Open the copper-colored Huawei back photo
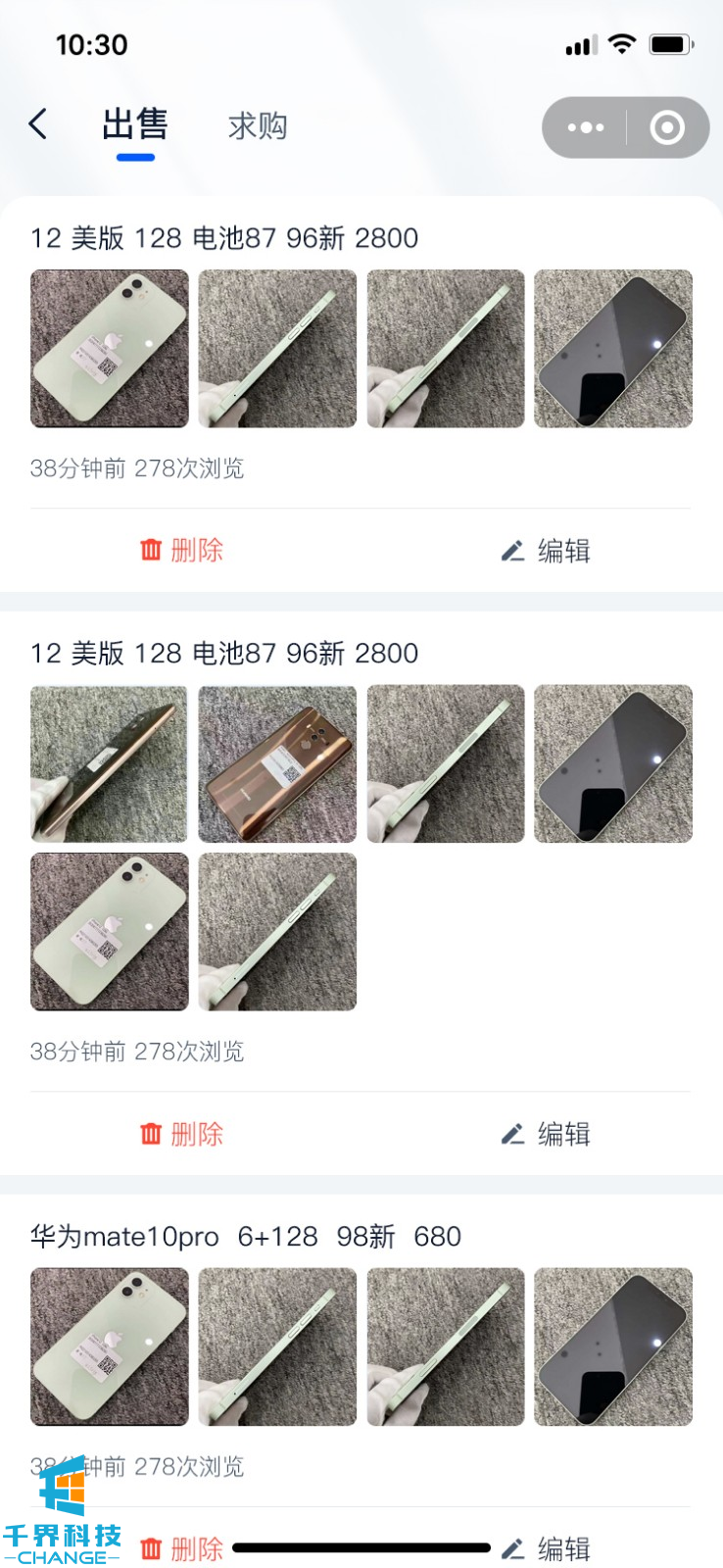This screenshot has width=723, height=1568. 277,764
